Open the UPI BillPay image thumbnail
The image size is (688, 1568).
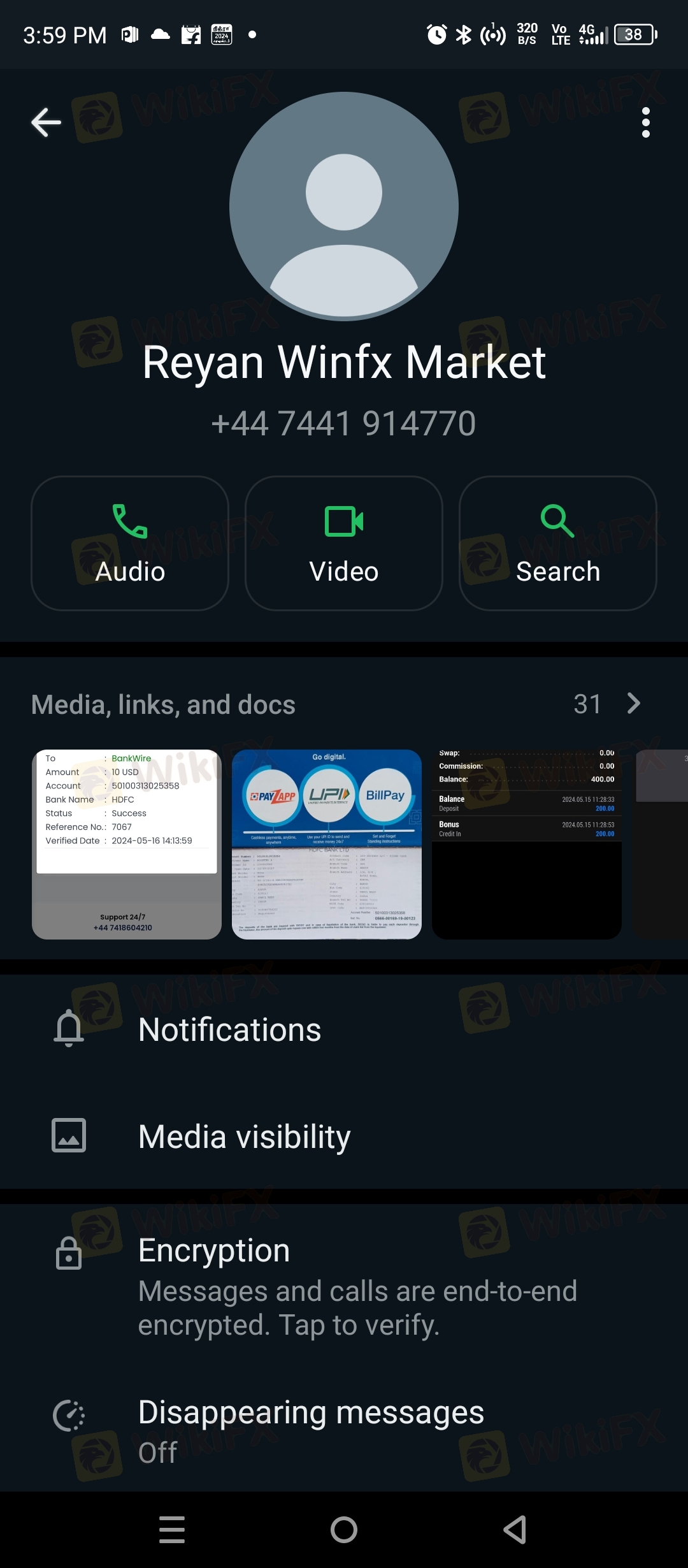[327, 844]
